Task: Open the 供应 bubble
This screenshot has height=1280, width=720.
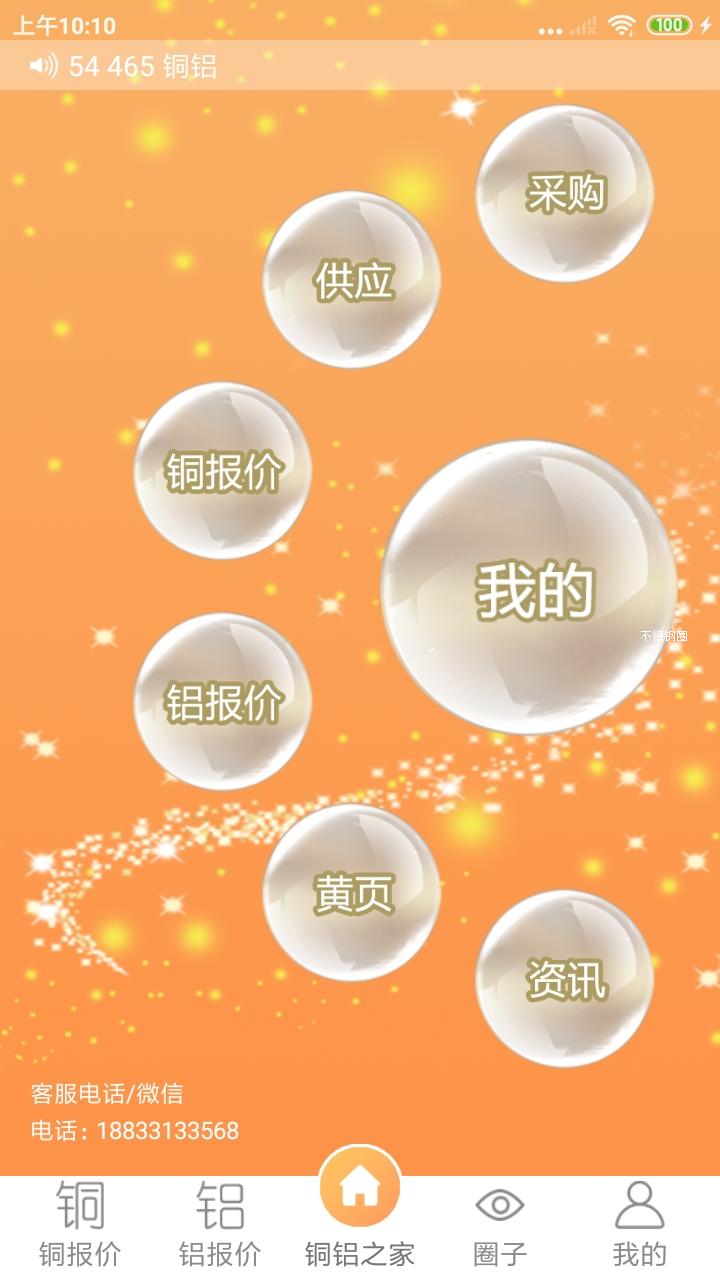Action: (352, 280)
